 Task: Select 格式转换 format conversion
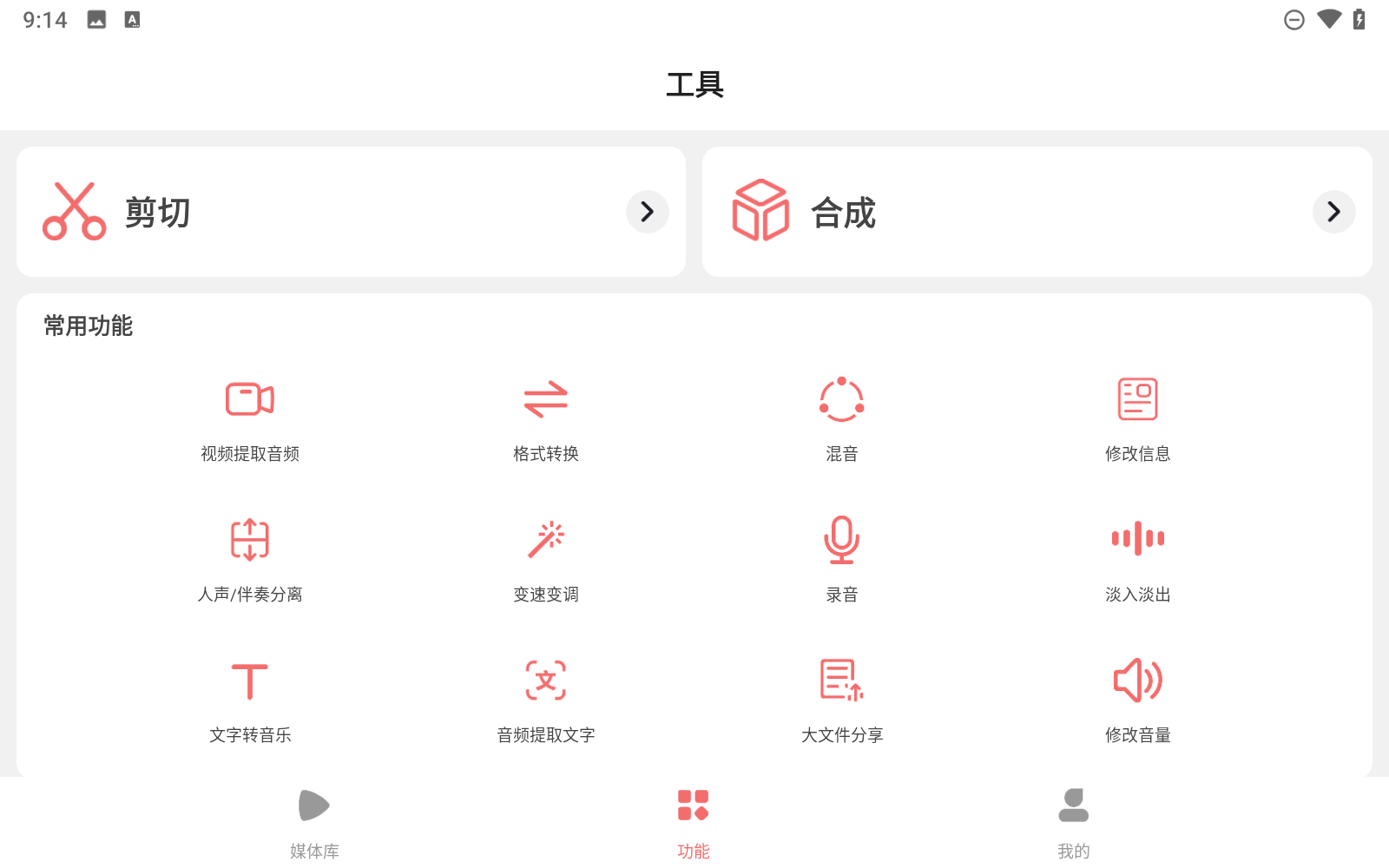(546, 418)
